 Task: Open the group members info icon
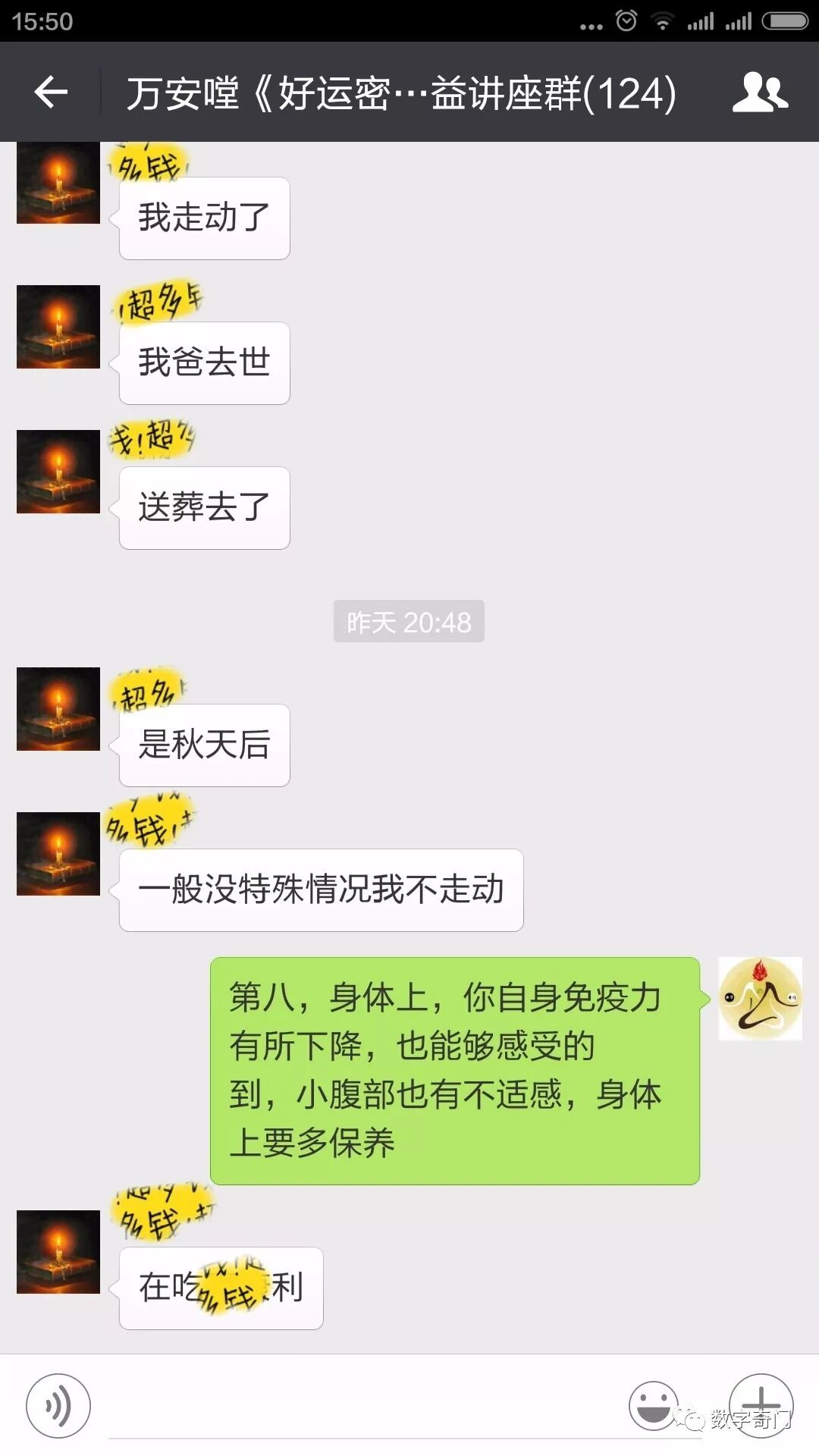pyautogui.click(x=760, y=93)
